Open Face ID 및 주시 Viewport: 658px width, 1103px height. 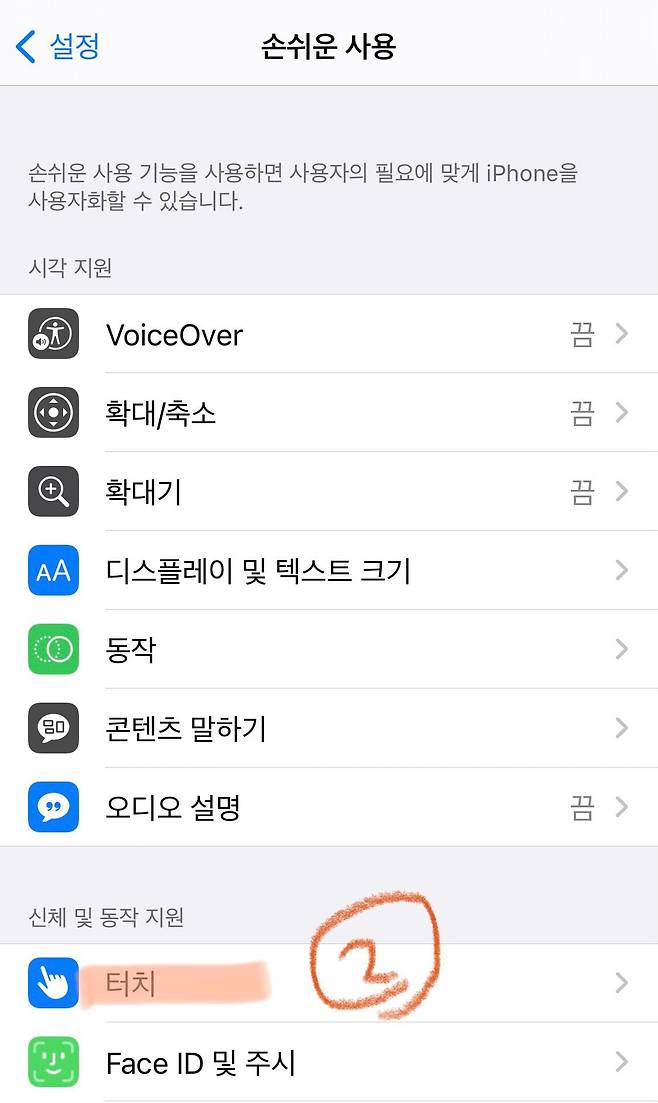point(328,1062)
